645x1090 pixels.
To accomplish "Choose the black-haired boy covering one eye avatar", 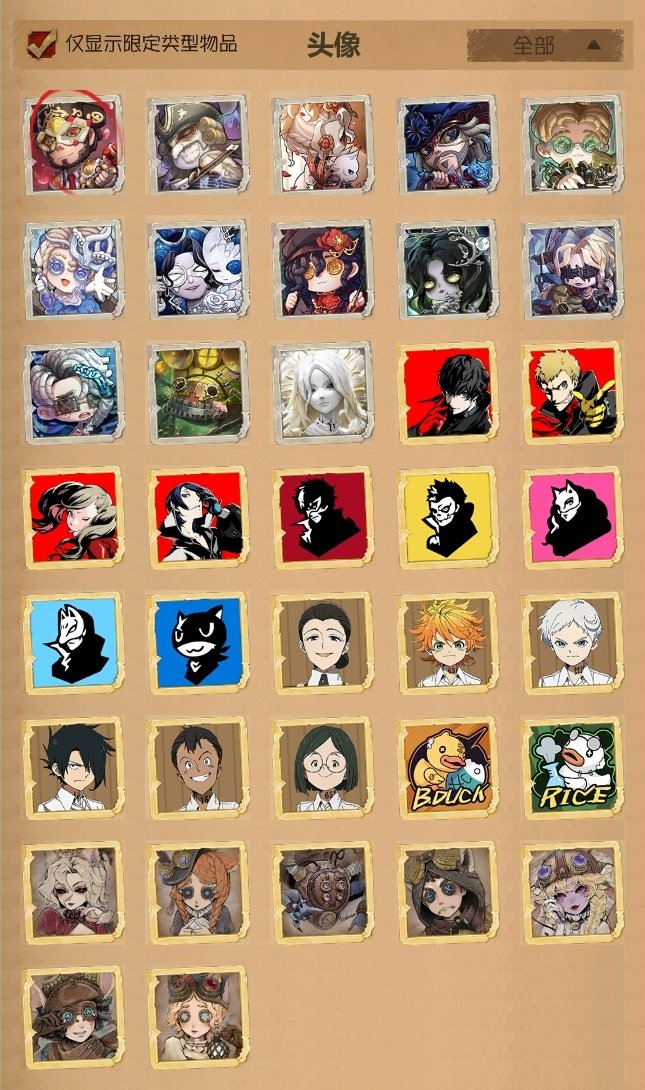I will click(73, 766).
